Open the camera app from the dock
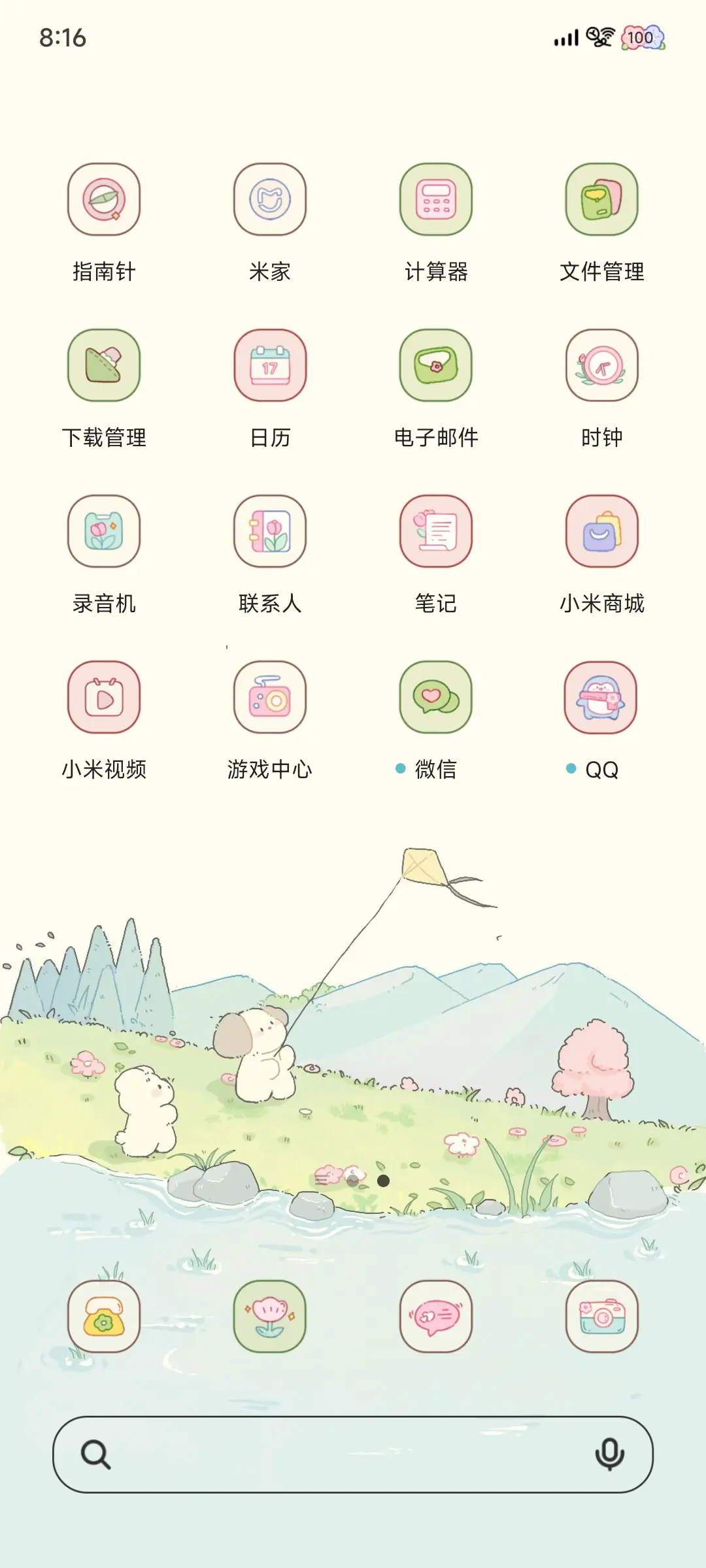 [601, 1317]
